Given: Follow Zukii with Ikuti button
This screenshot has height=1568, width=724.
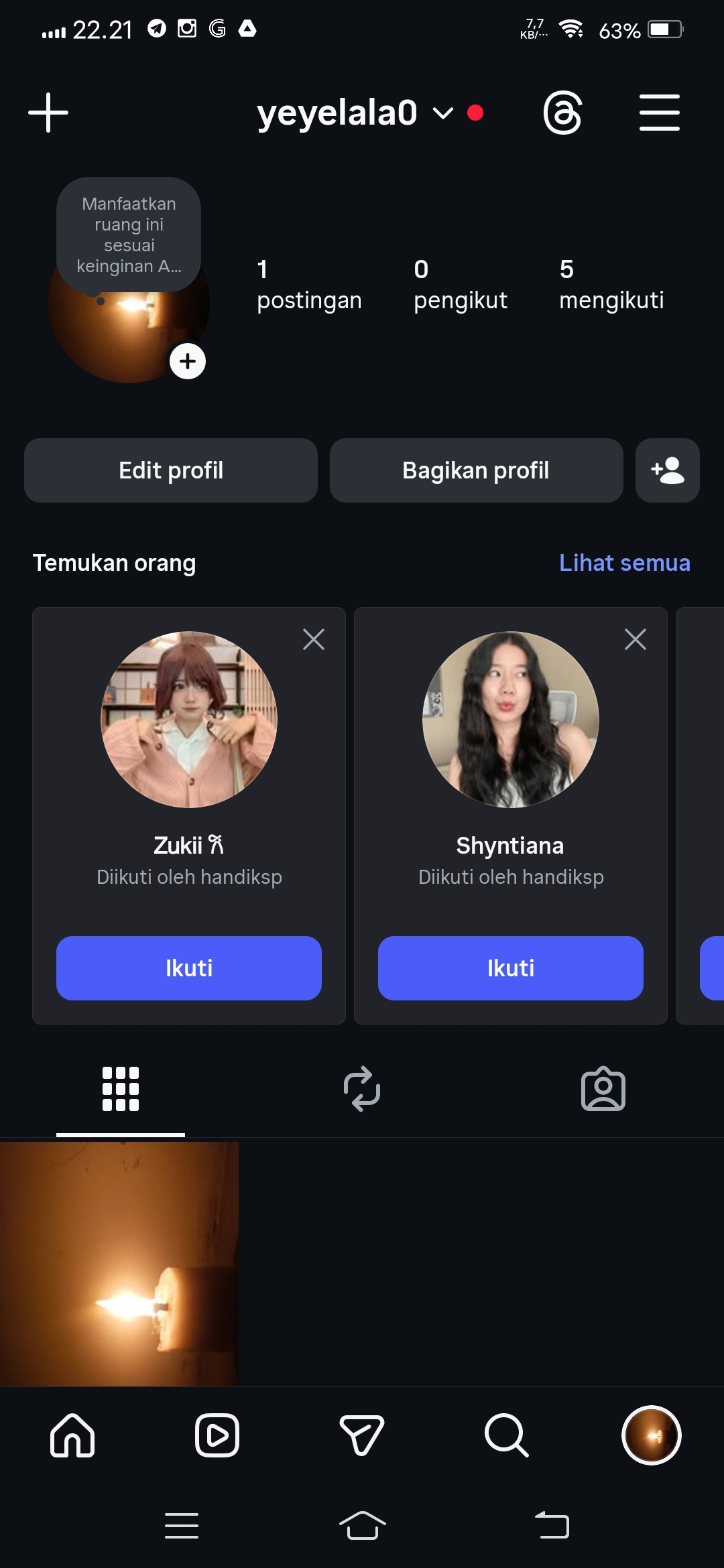Looking at the screenshot, I should coord(189,968).
